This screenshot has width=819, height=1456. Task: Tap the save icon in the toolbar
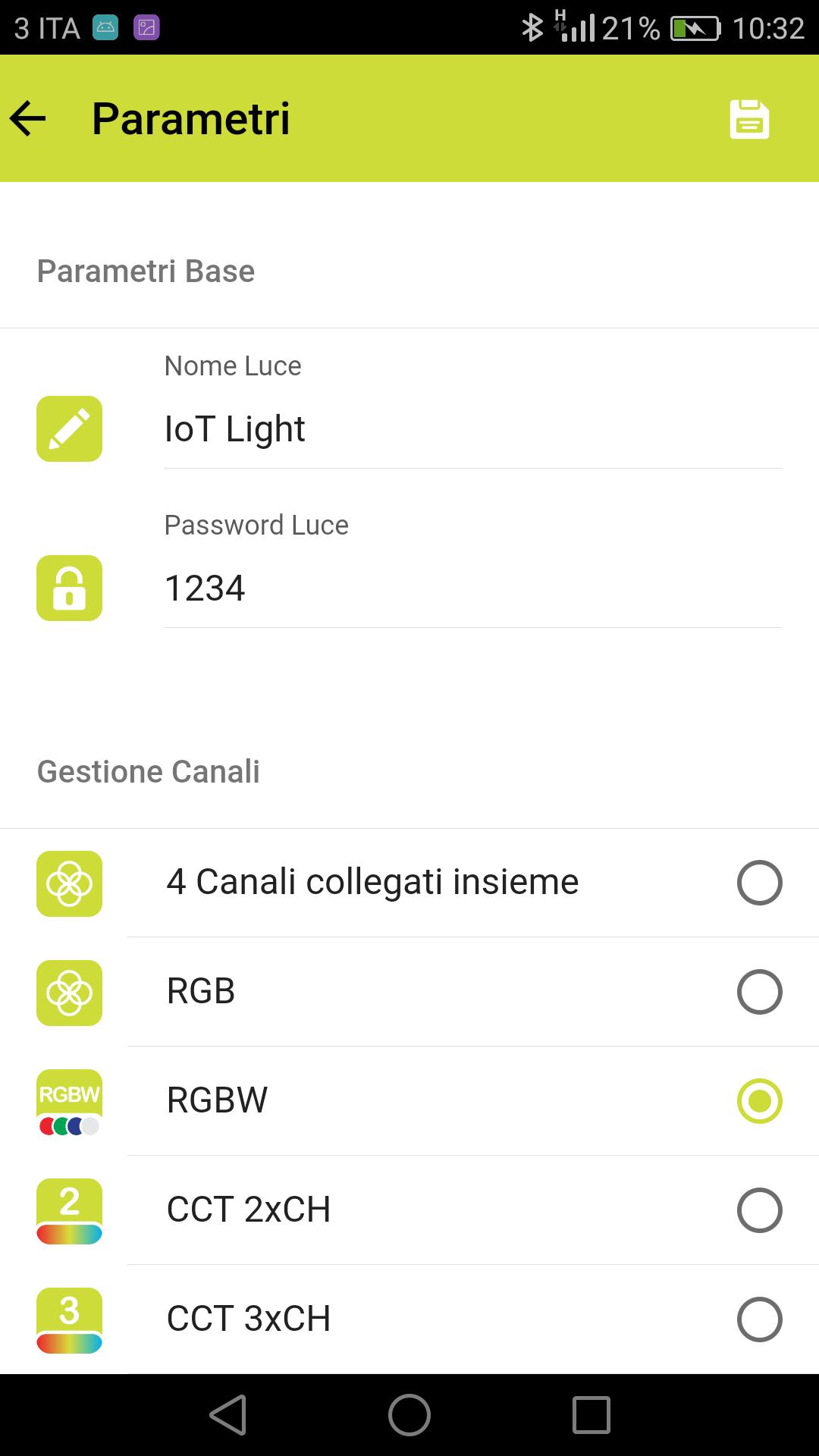[x=749, y=118]
